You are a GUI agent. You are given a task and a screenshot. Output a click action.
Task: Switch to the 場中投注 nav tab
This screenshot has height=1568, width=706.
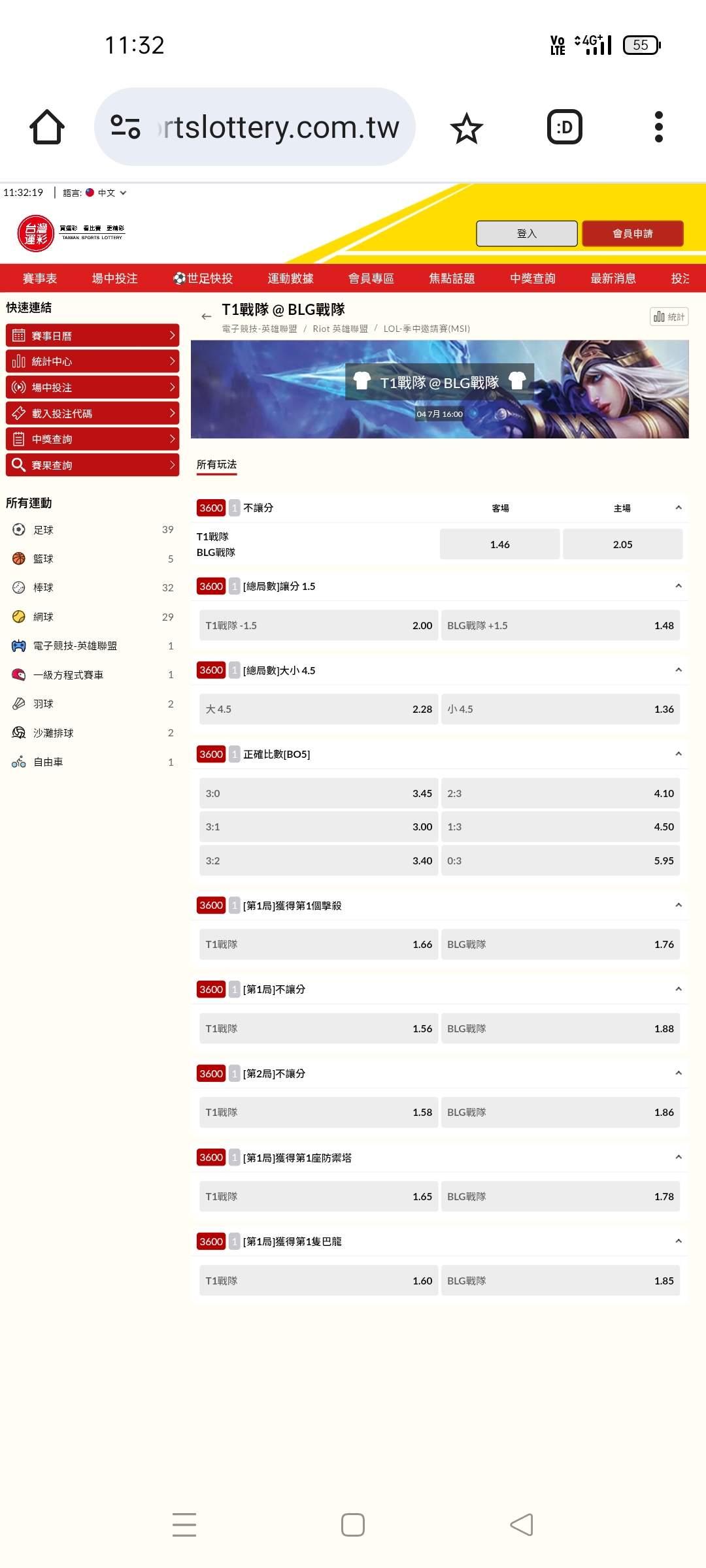[115, 278]
